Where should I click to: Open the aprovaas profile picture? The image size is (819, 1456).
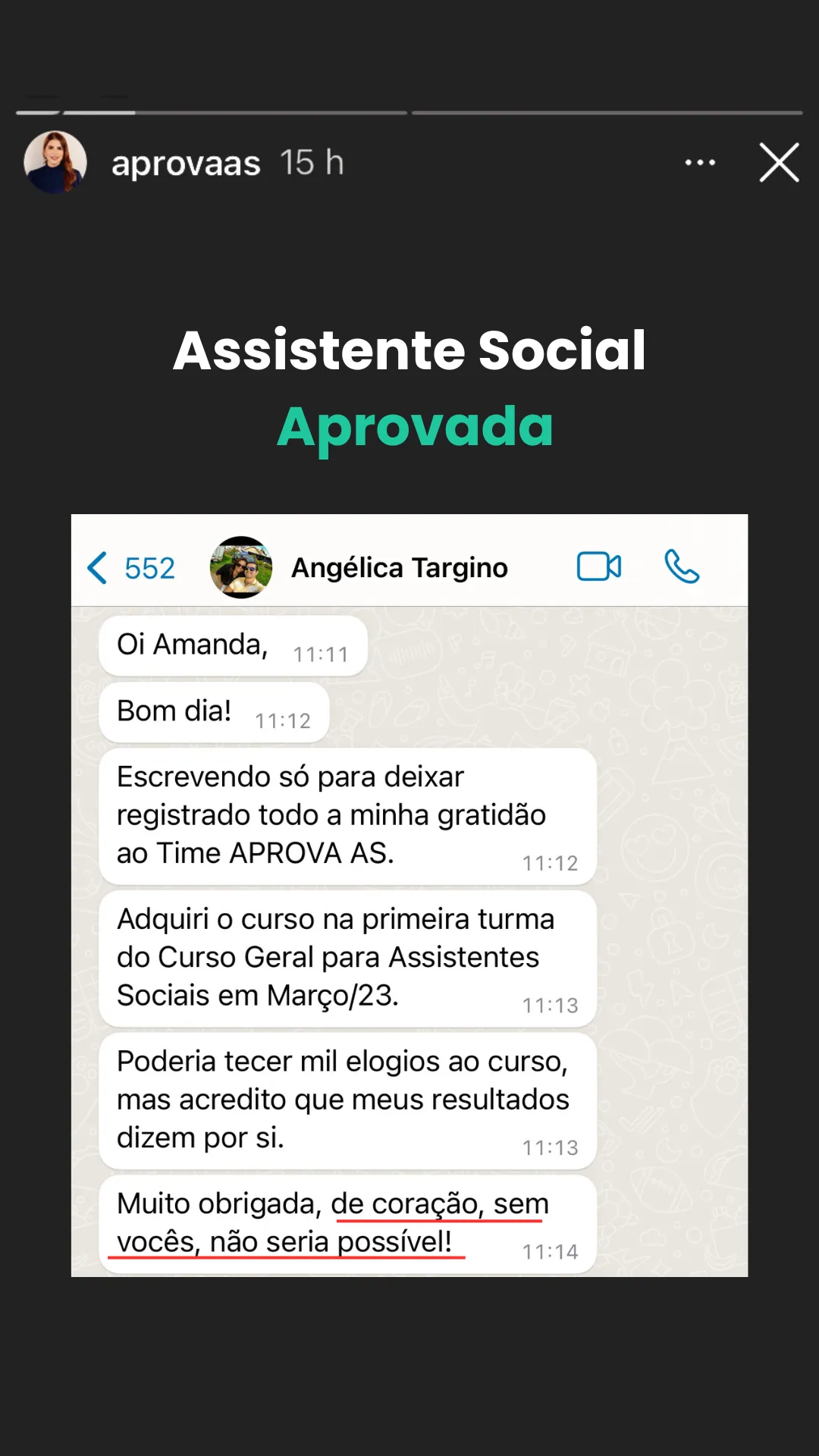55,162
